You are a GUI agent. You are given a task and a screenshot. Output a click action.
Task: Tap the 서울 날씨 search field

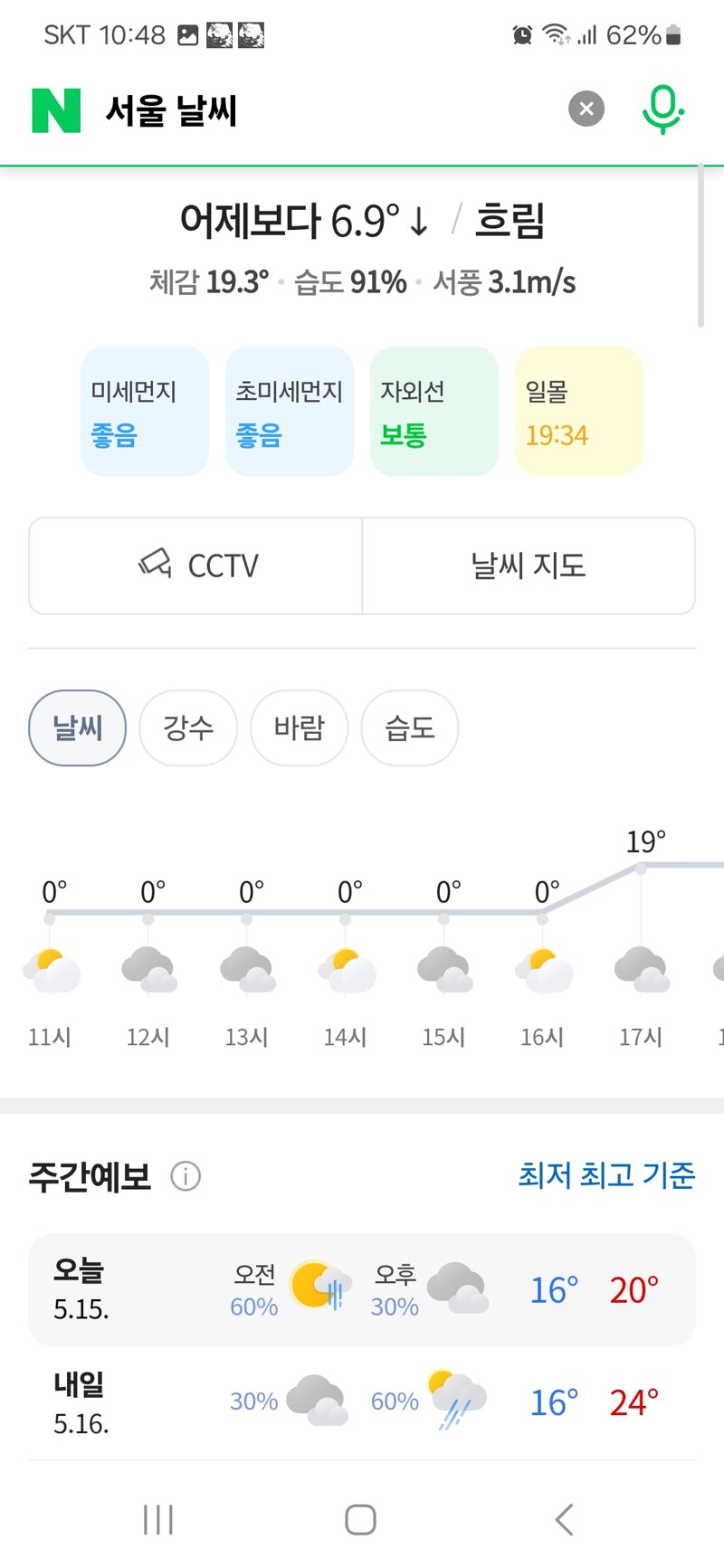pyautogui.click(x=326, y=110)
